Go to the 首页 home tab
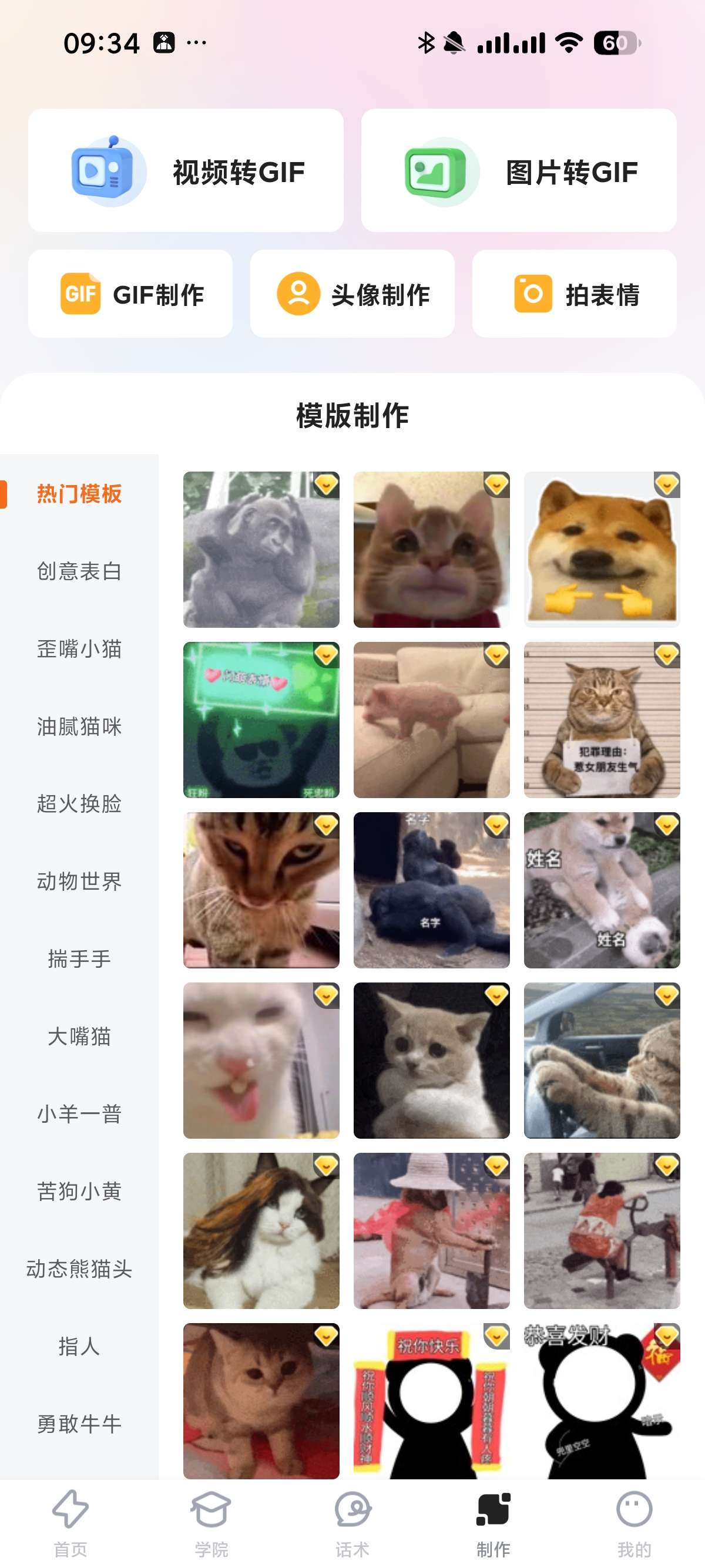 point(70,1521)
